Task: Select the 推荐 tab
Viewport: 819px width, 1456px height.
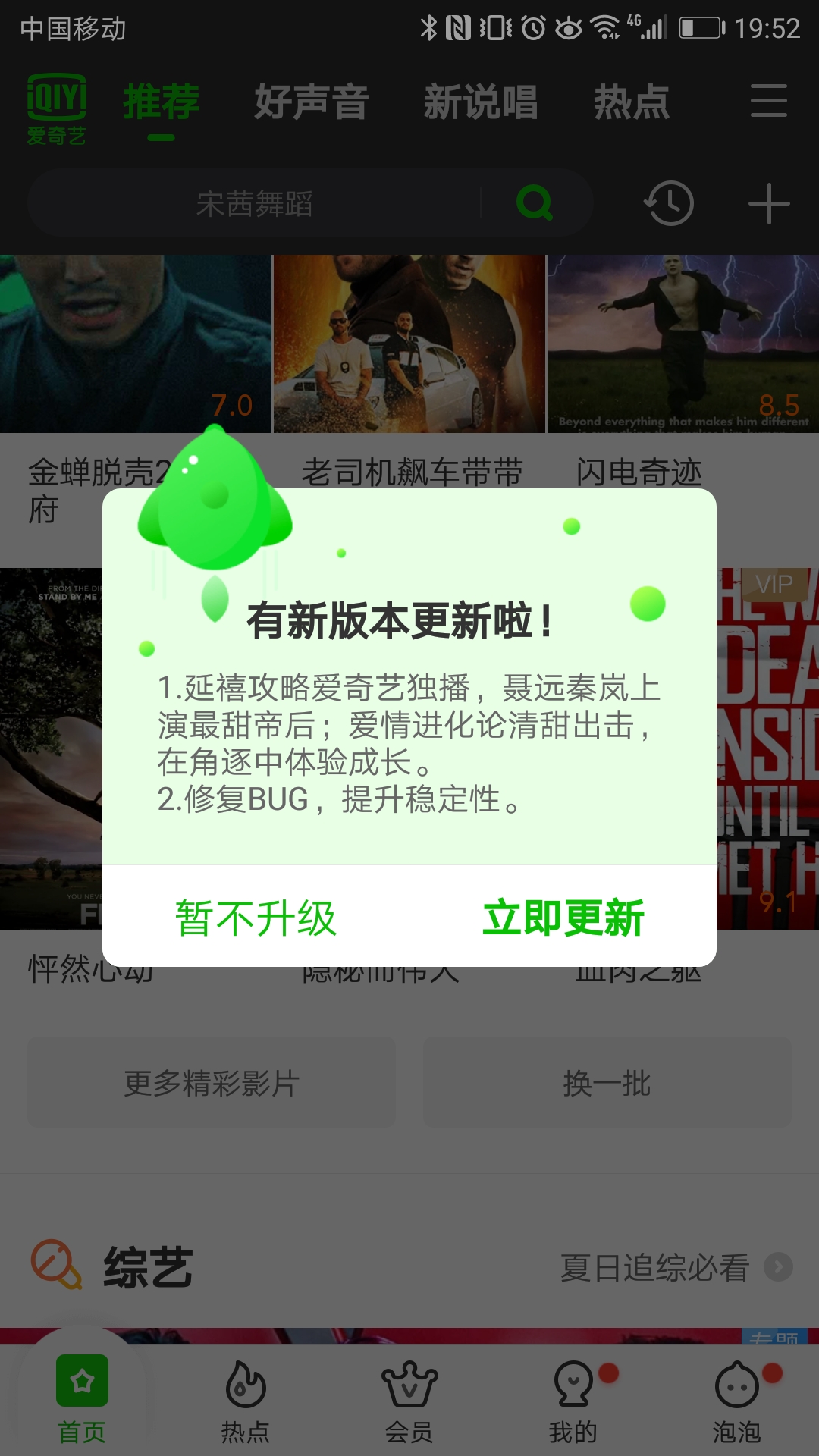Action: pyautogui.click(x=162, y=102)
